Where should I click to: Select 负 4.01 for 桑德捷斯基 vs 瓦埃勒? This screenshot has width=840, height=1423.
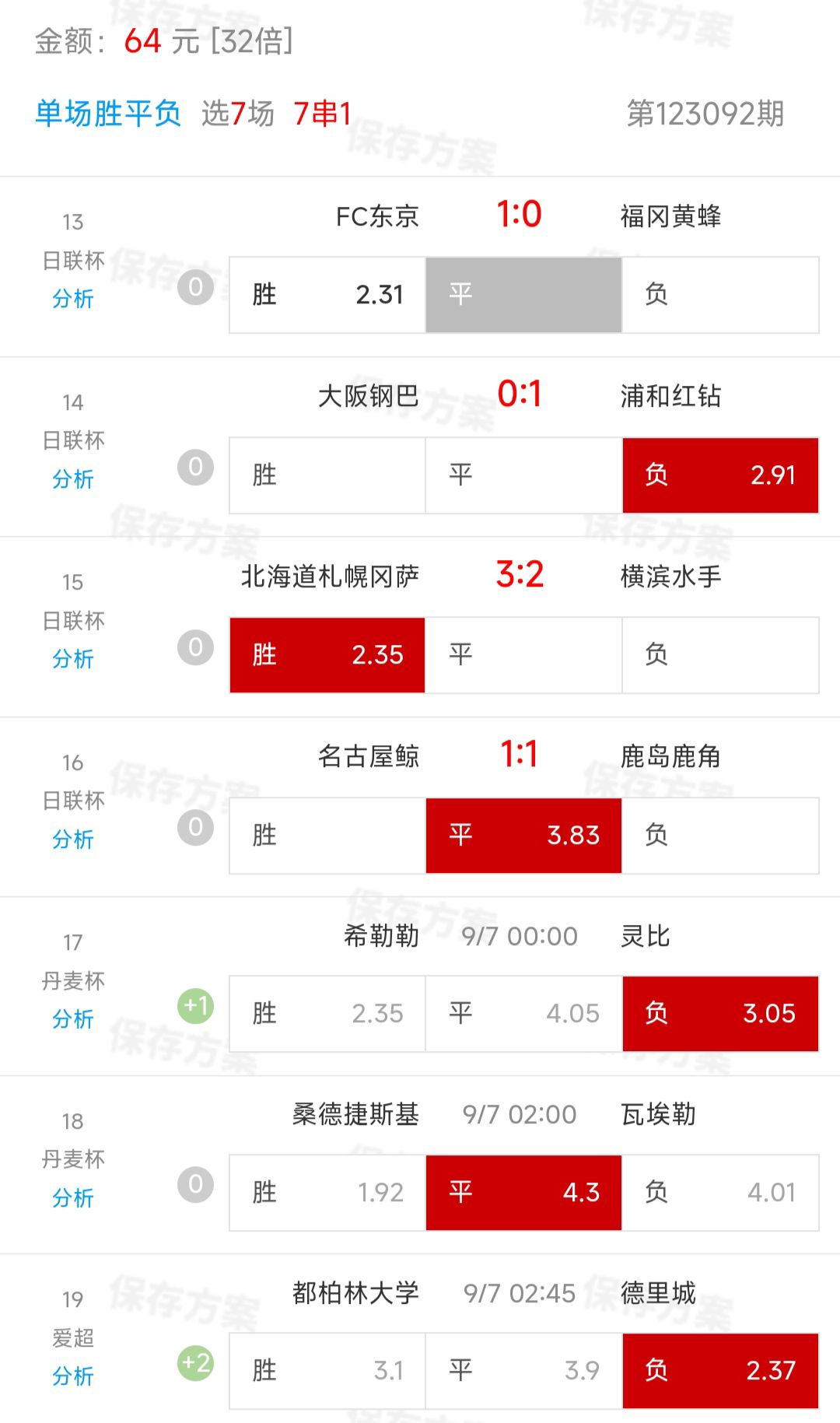coord(720,1193)
